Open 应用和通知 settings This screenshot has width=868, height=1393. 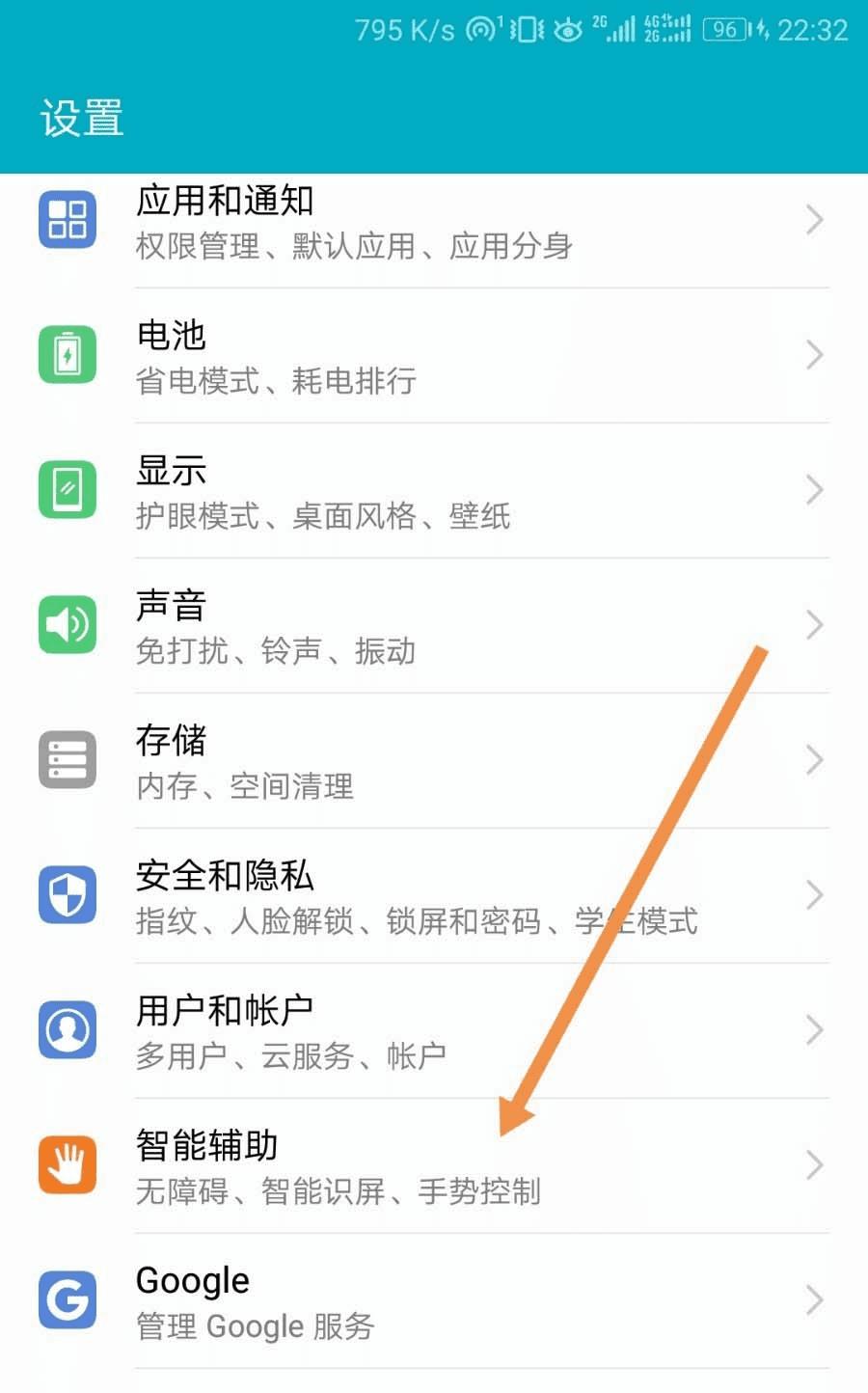point(434,222)
